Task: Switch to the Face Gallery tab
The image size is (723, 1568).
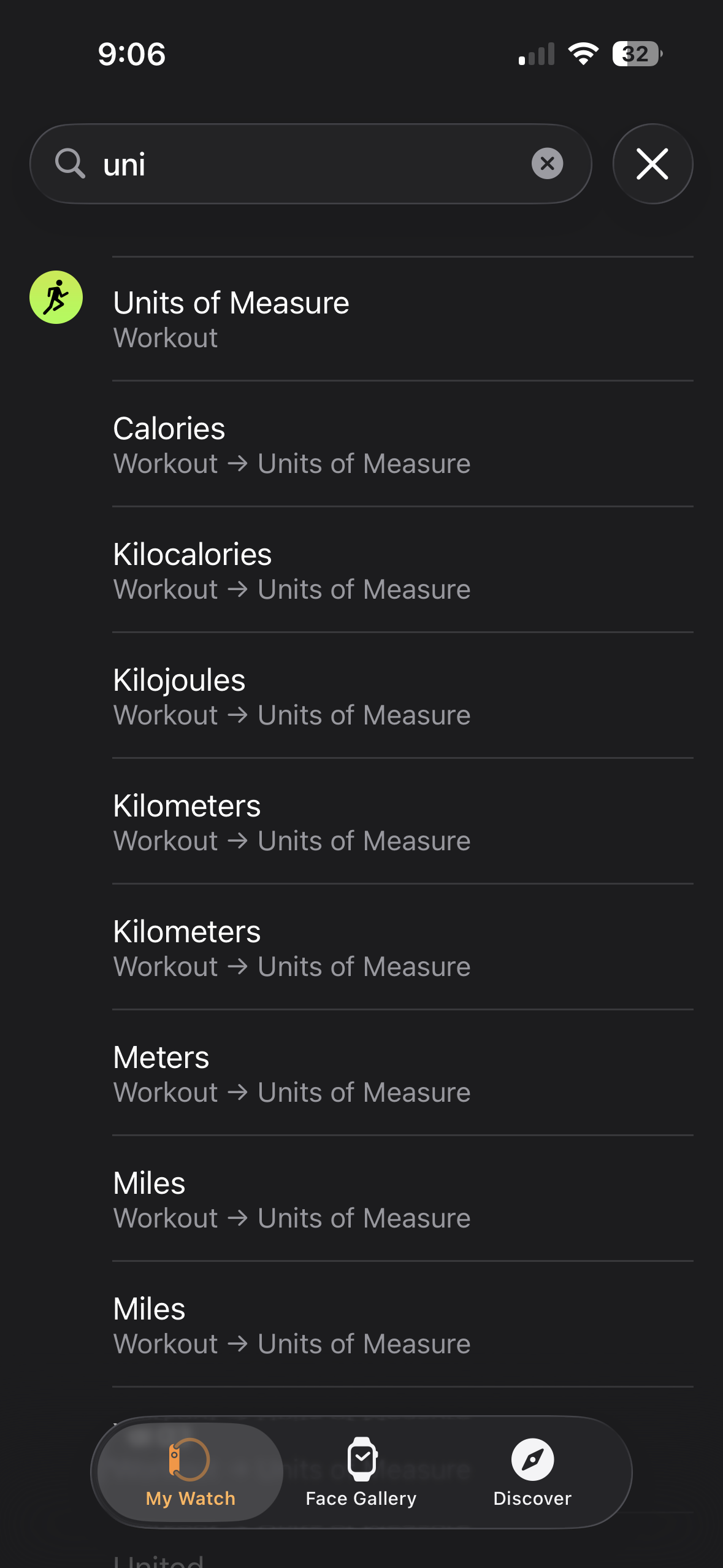Action: 361,1472
